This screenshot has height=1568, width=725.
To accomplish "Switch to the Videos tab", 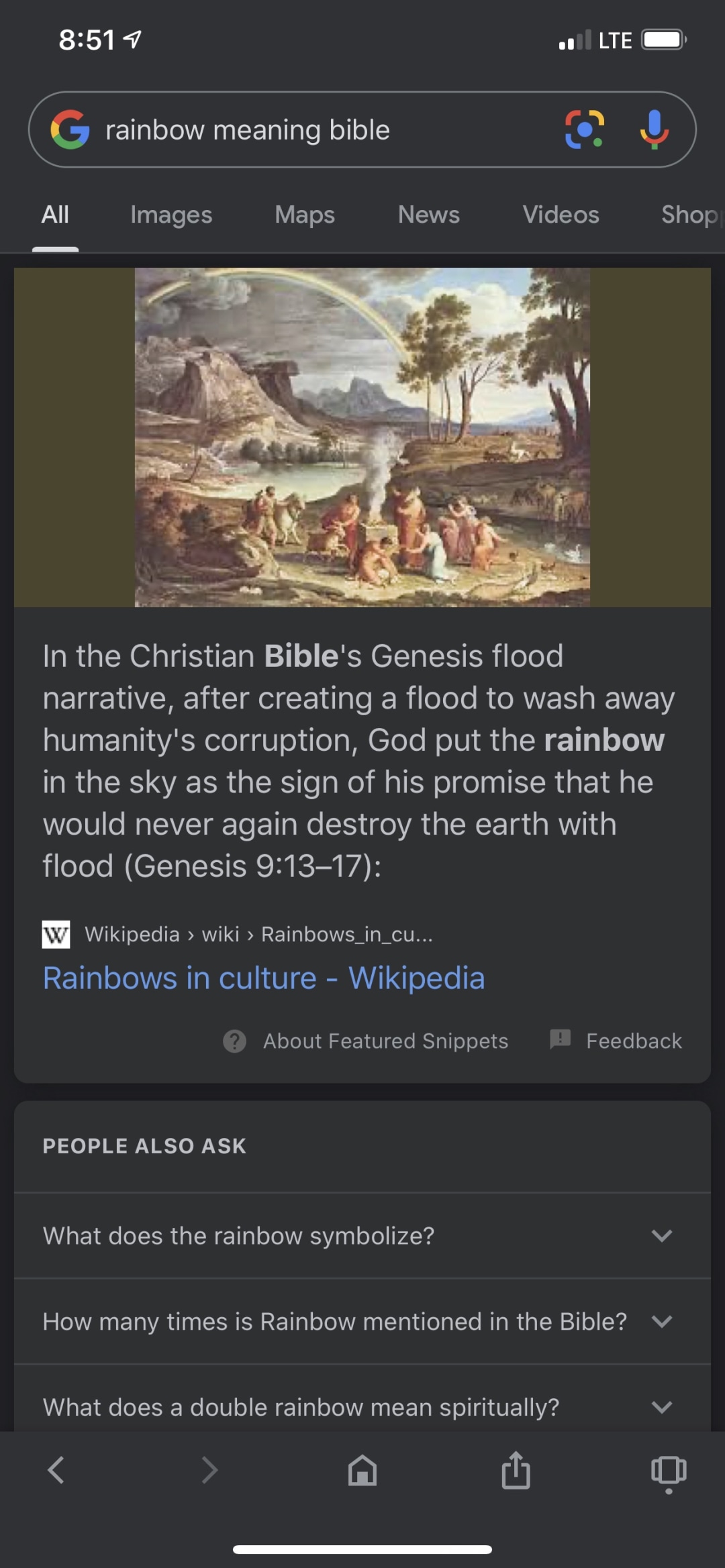I will click(561, 215).
